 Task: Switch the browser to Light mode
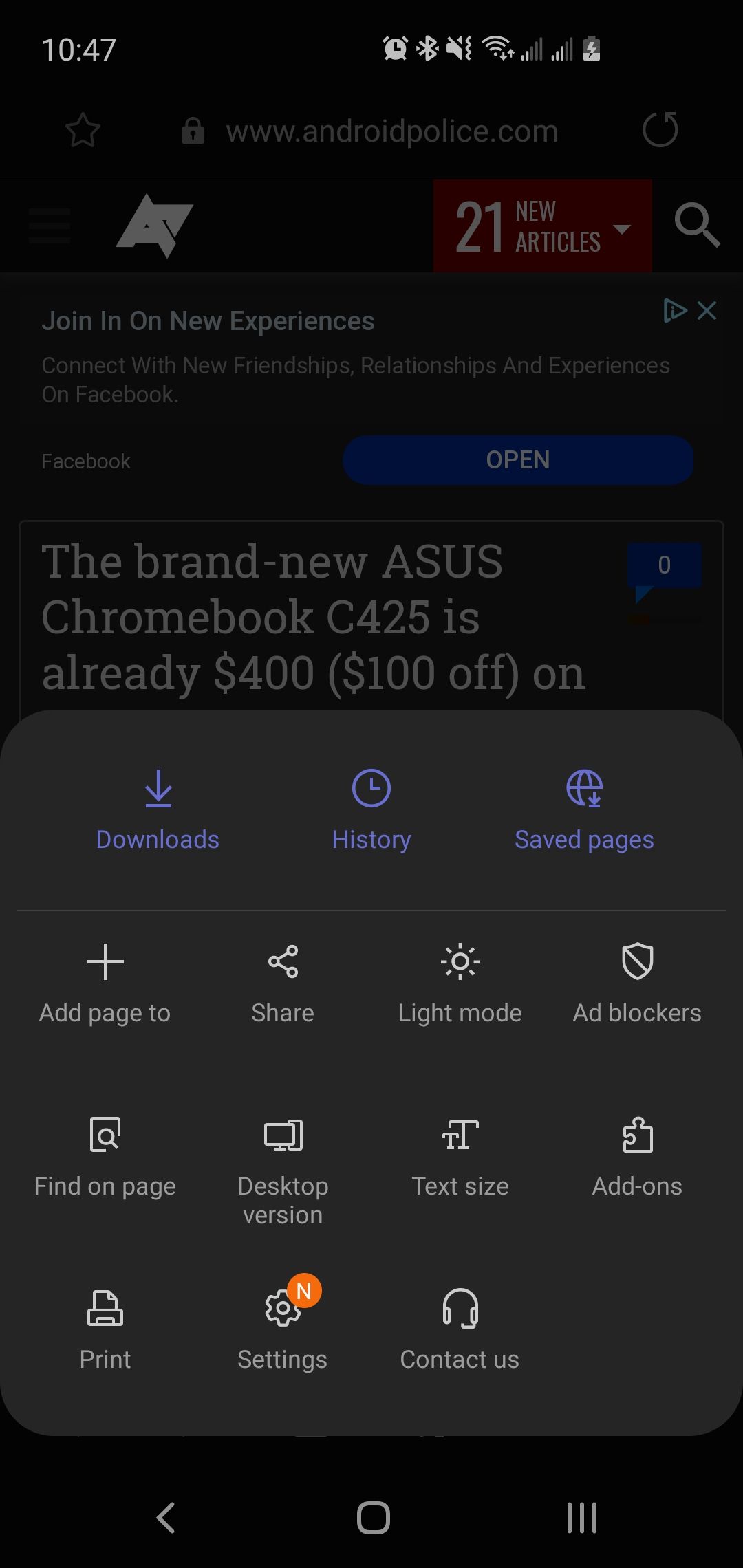(x=460, y=983)
